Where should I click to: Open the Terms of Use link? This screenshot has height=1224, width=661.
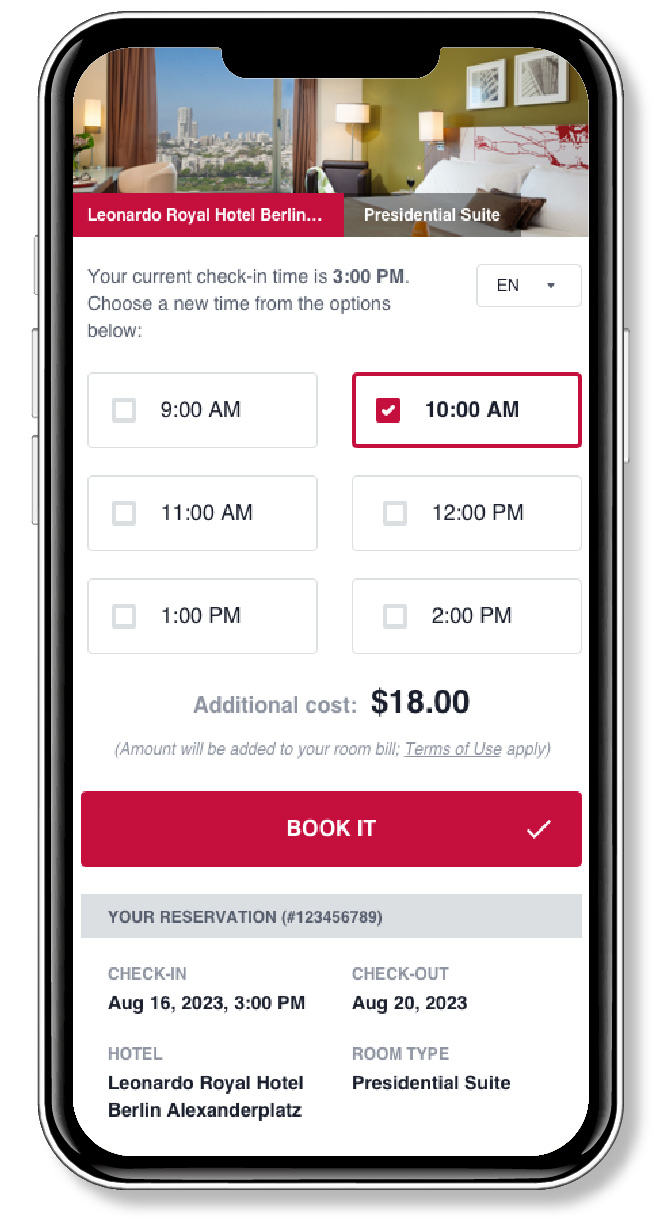coord(452,749)
